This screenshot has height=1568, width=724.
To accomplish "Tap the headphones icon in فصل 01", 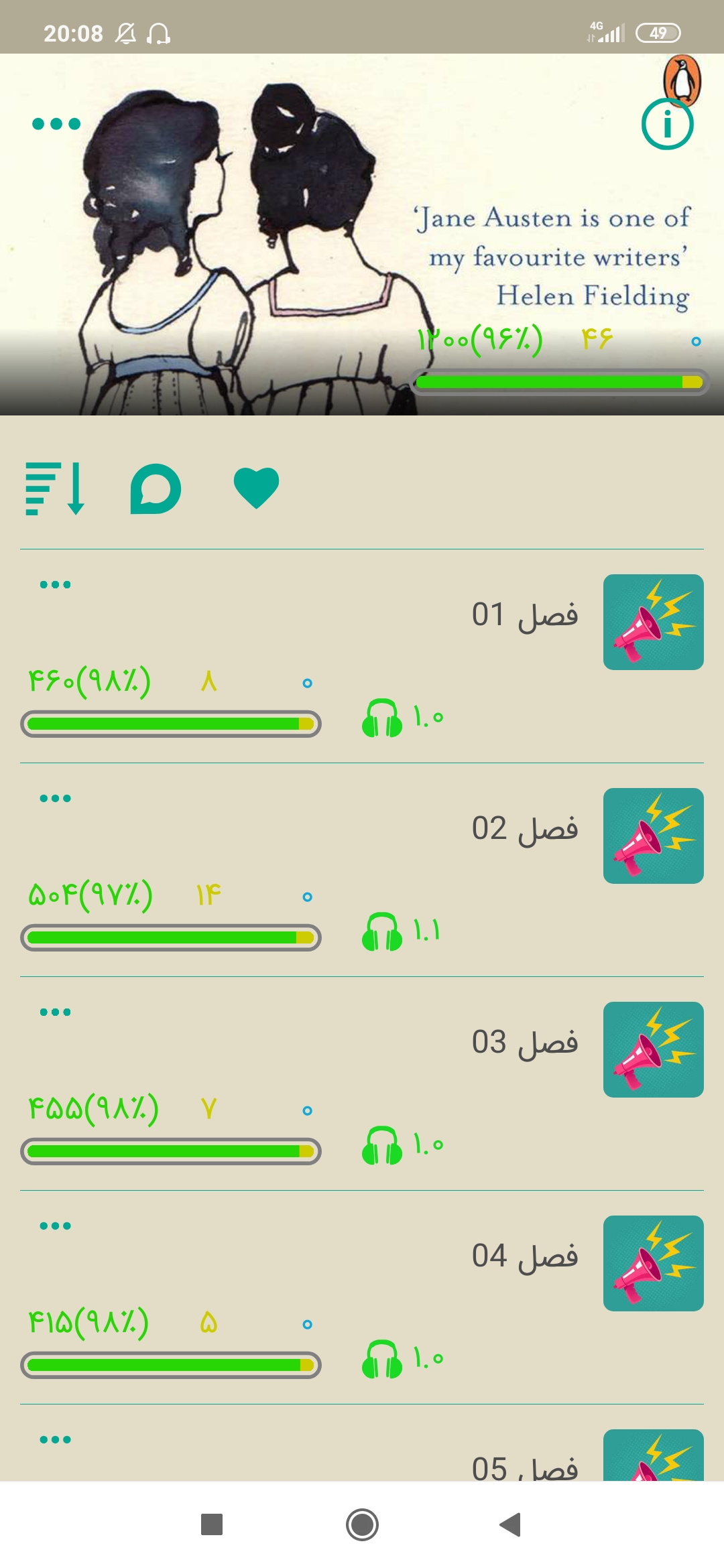I will coord(382,718).
